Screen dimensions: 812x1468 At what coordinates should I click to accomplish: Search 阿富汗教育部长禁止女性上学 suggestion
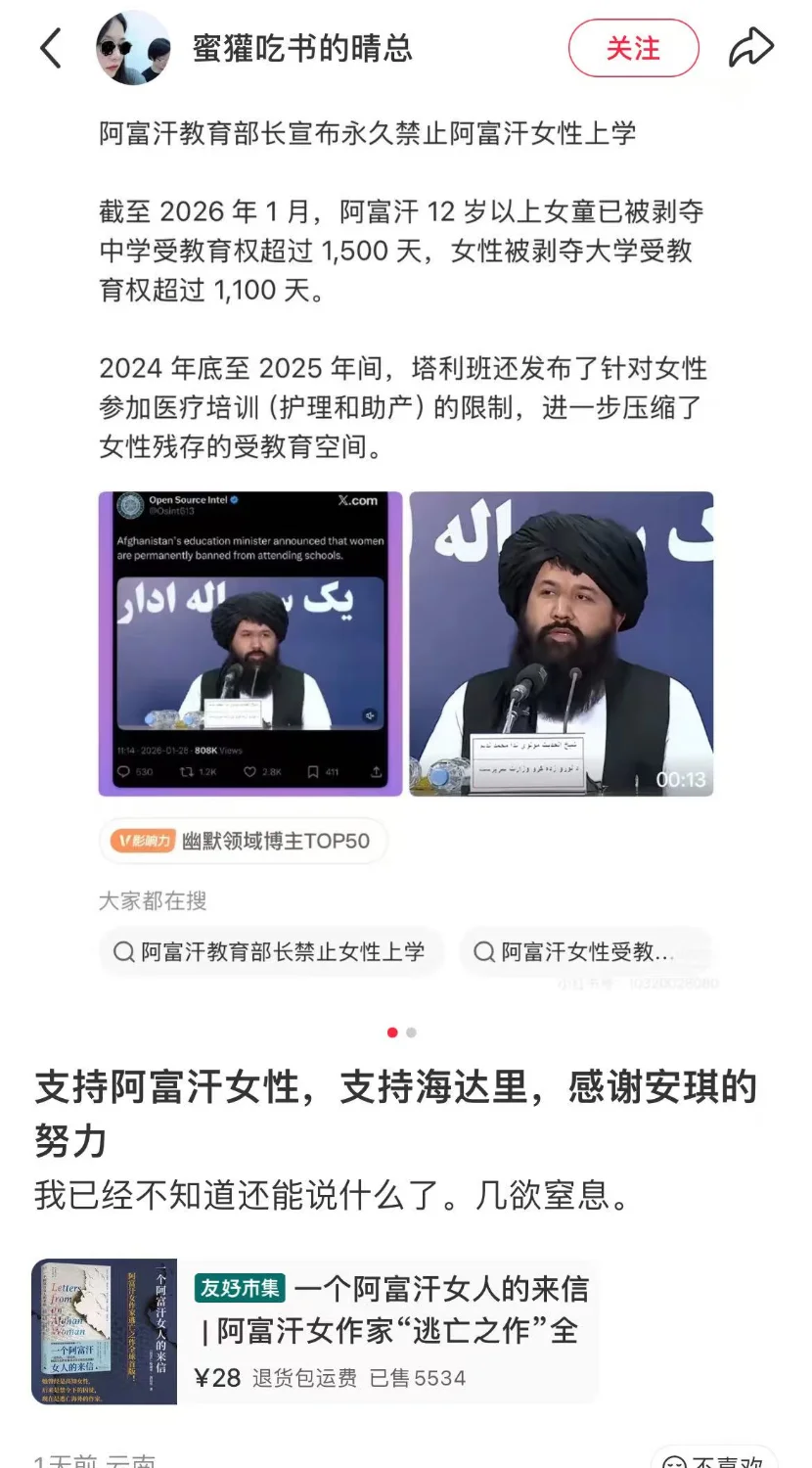pos(271,951)
